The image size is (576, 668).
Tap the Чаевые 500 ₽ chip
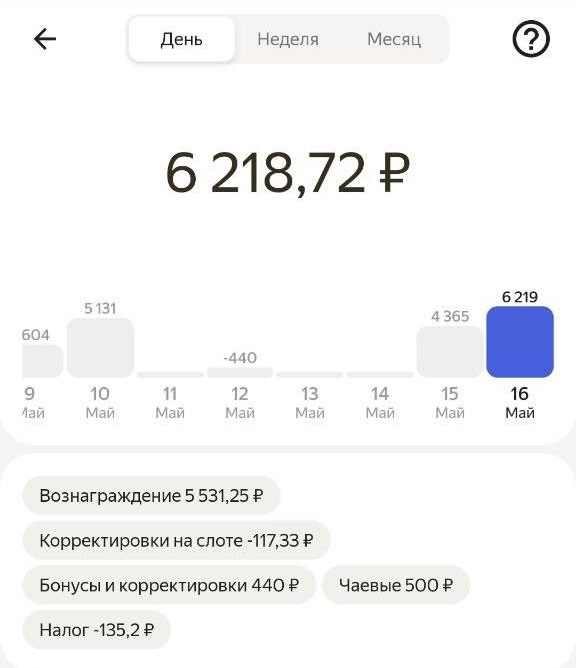click(396, 585)
